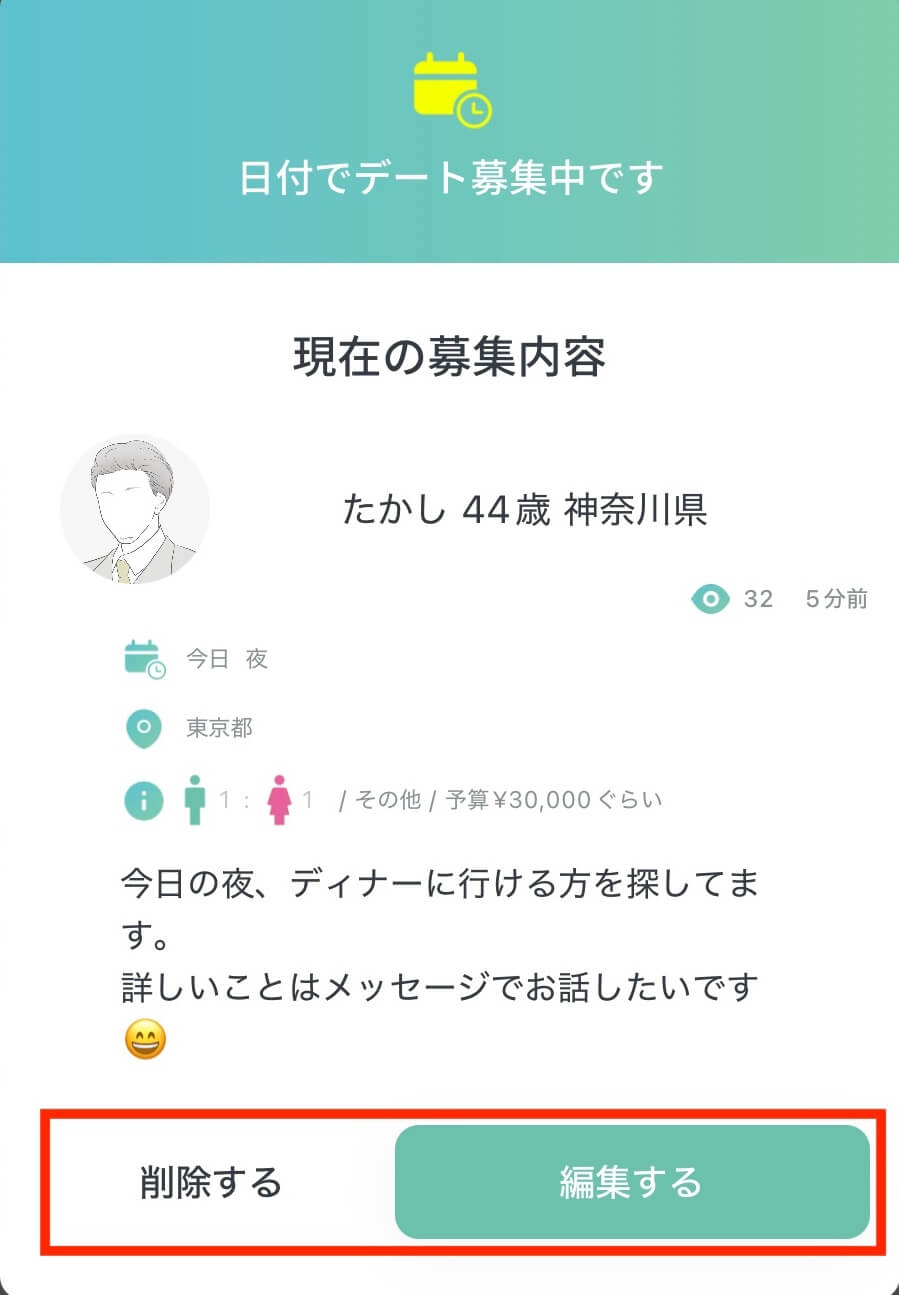The width and height of the screenshot is (899, 1295).
Task: Tap 編集する to edit the post
Action: coord(631,1183)
